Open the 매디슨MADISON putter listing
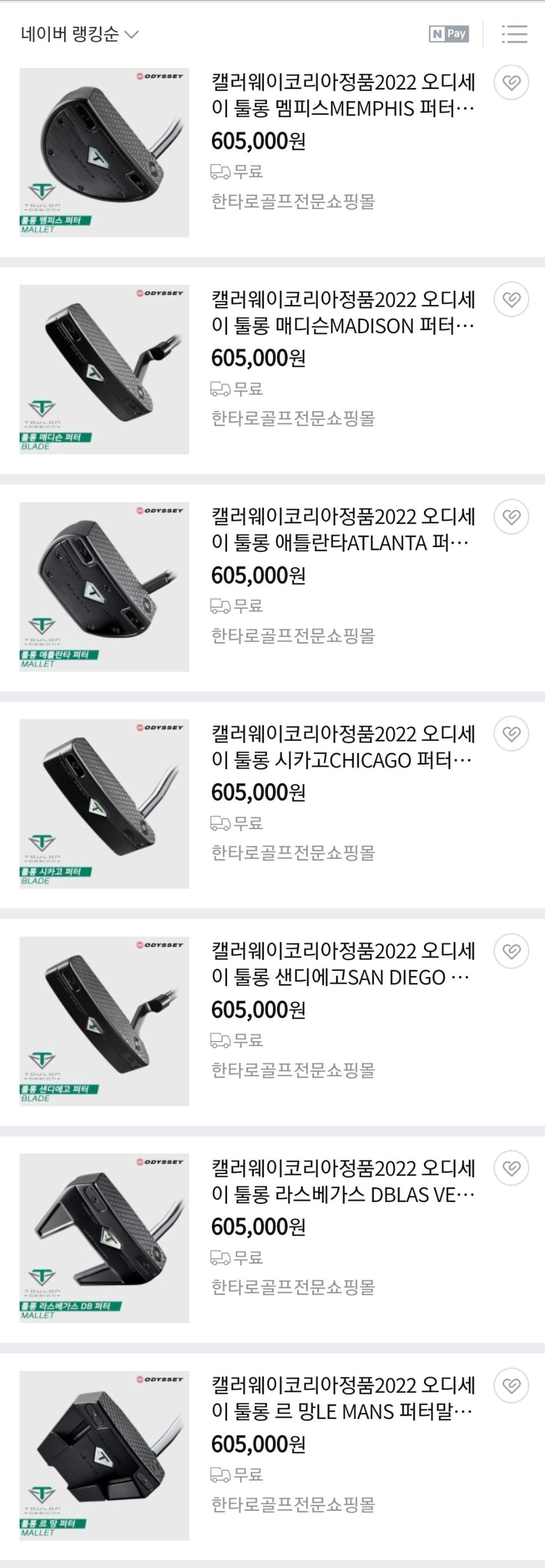The width and height of the screenshot is (545, 1568). pyautogui.click(x=342, y=312)
